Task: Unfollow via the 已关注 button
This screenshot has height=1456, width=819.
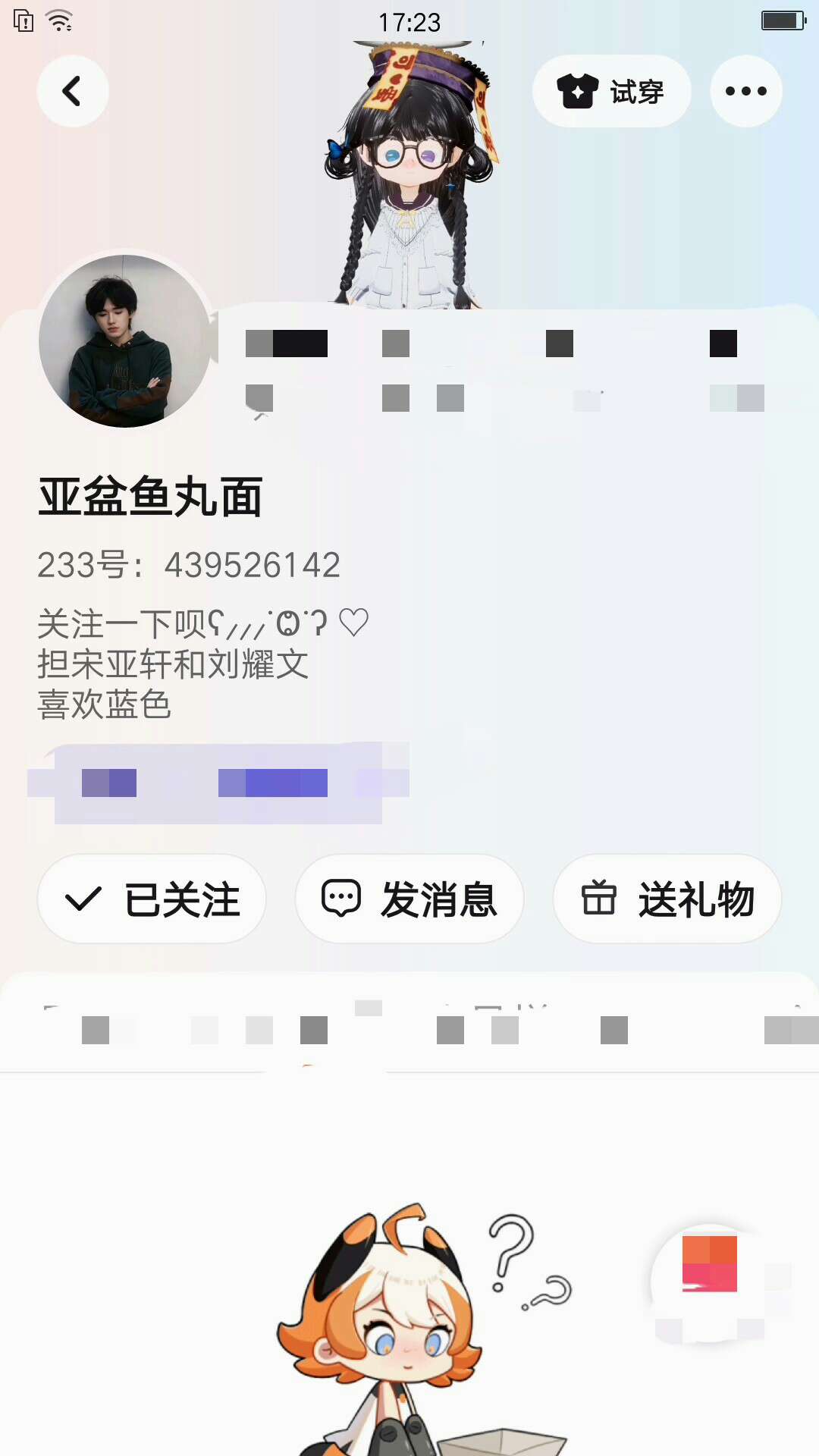Action: 152,899
